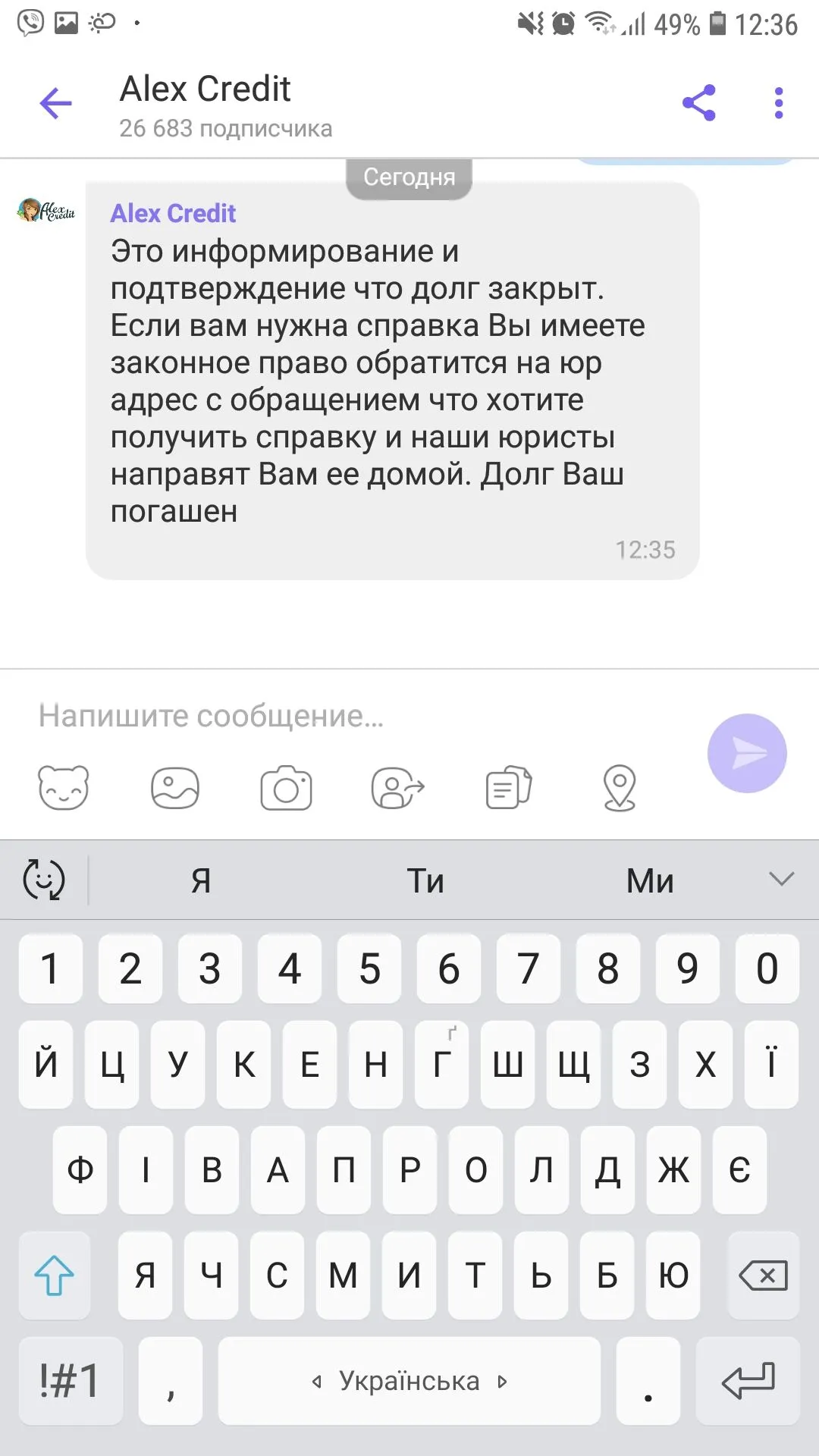Tap the keyboard backspace key

click(x=763, y=1276)
